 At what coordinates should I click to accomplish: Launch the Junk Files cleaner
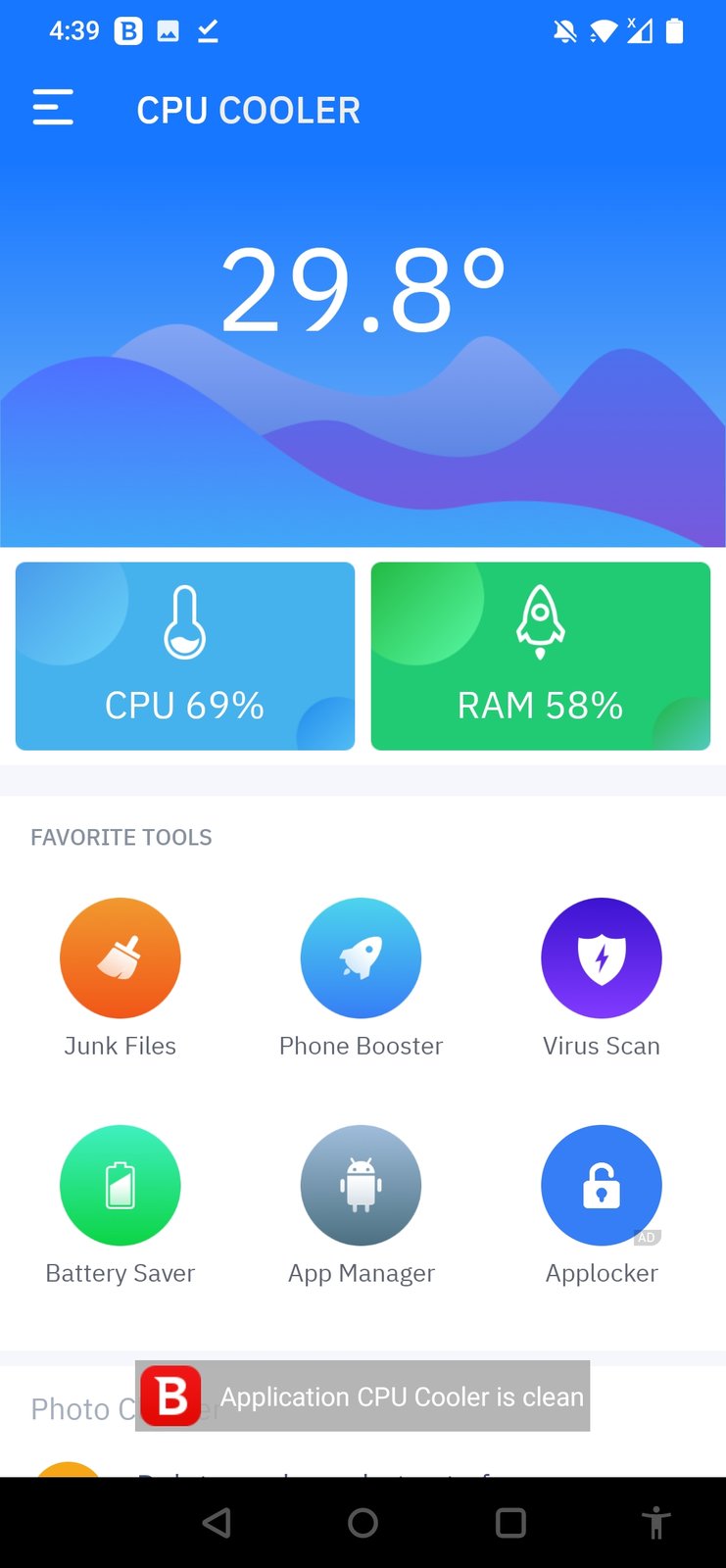tap(121, 958)
